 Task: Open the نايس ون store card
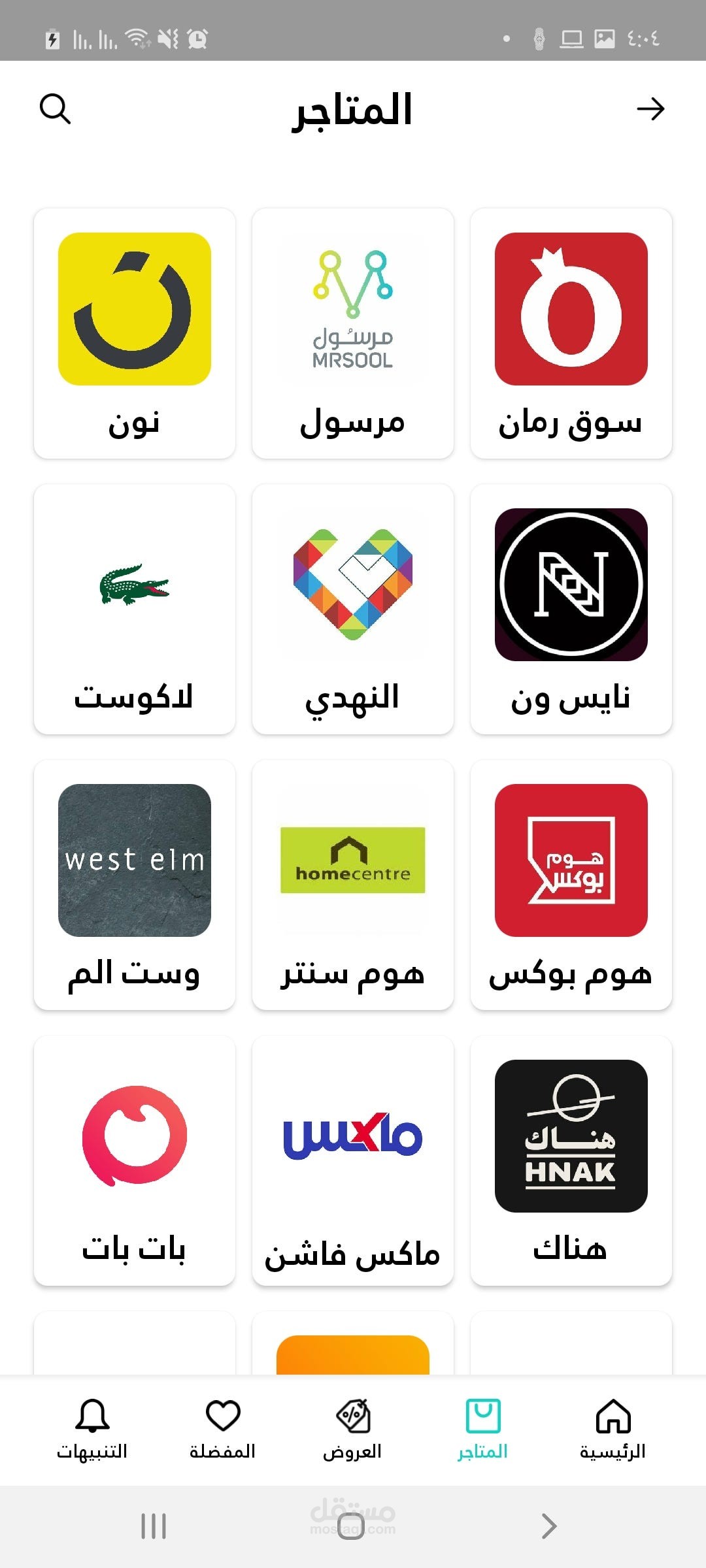pos(571,609)
